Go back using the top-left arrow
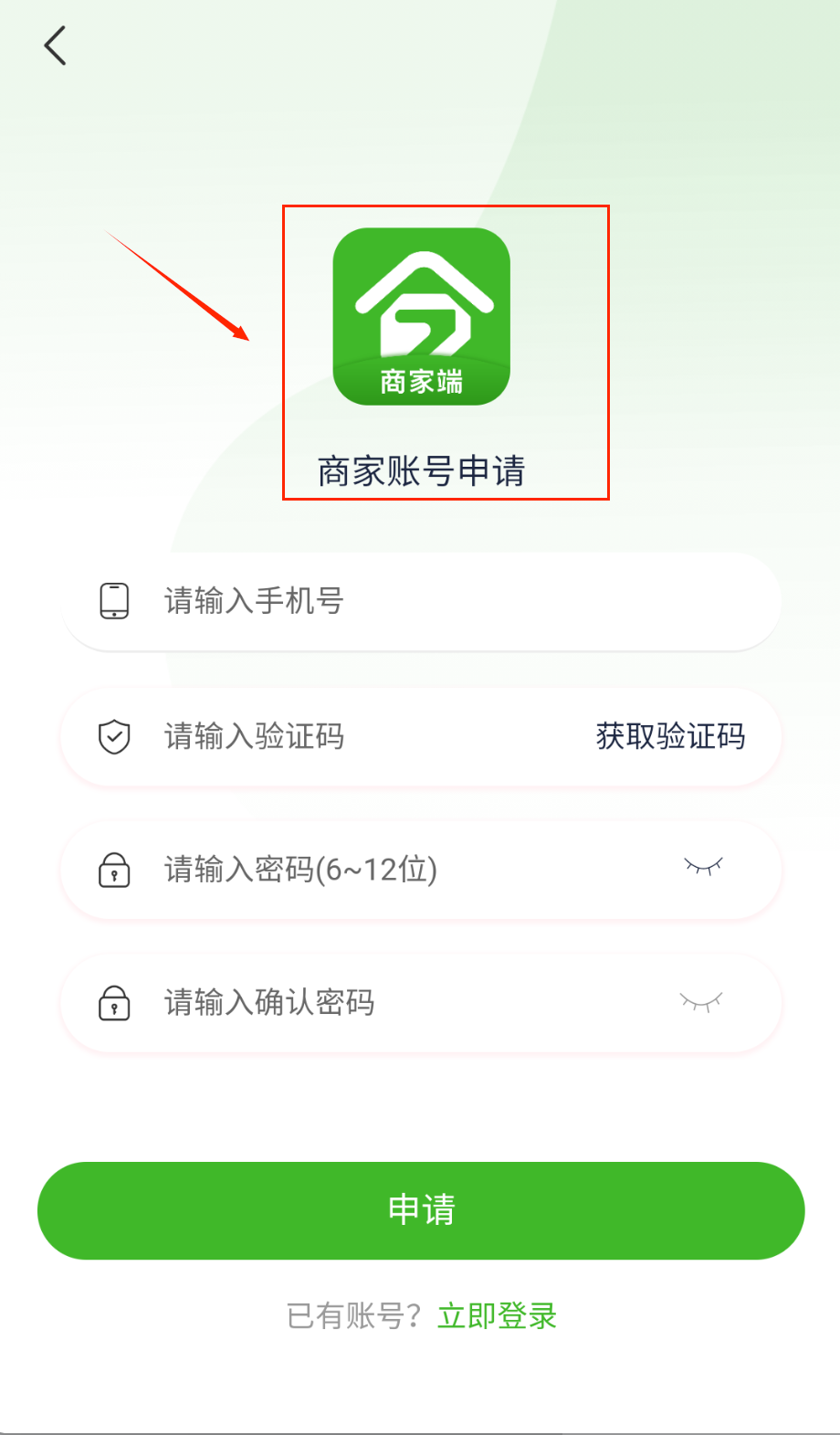The width and height of the screenshot is (840, 1435). point(56,46)
